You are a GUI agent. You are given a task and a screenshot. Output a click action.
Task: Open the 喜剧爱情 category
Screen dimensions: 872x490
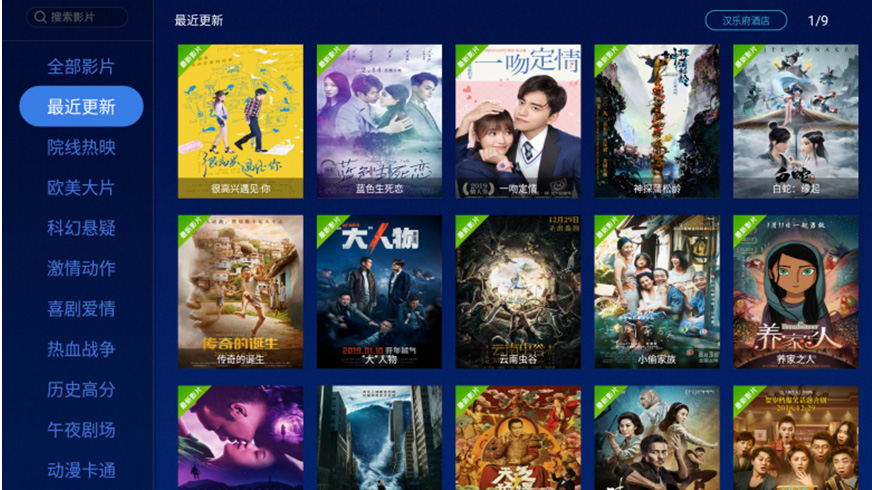[x=81, y=309]
